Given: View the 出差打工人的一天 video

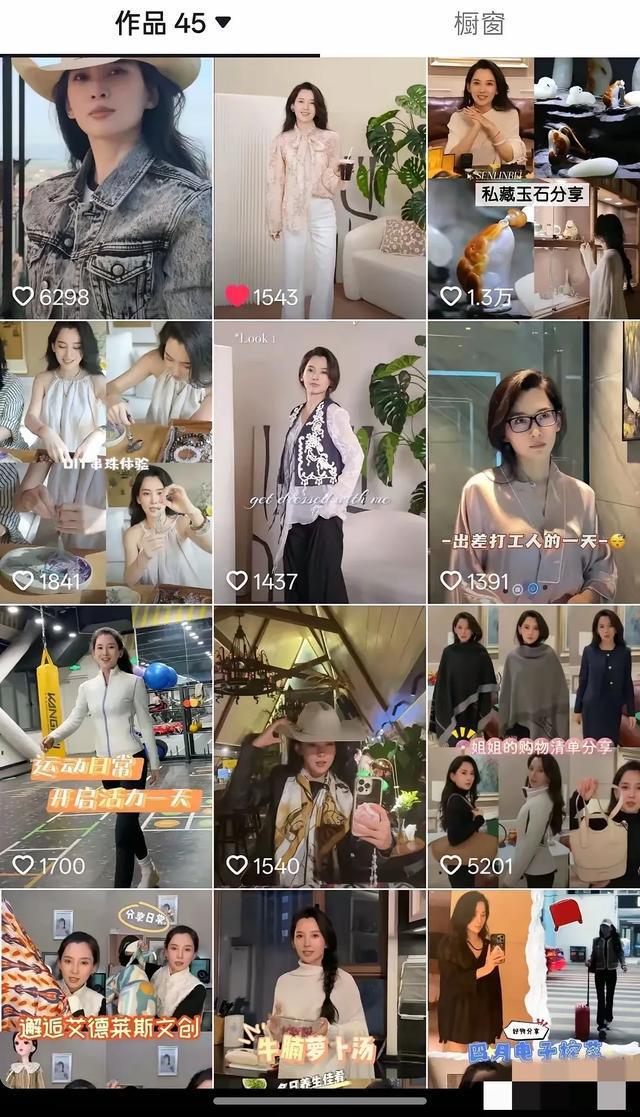Looking at the screenshot, I should [534, 462].
